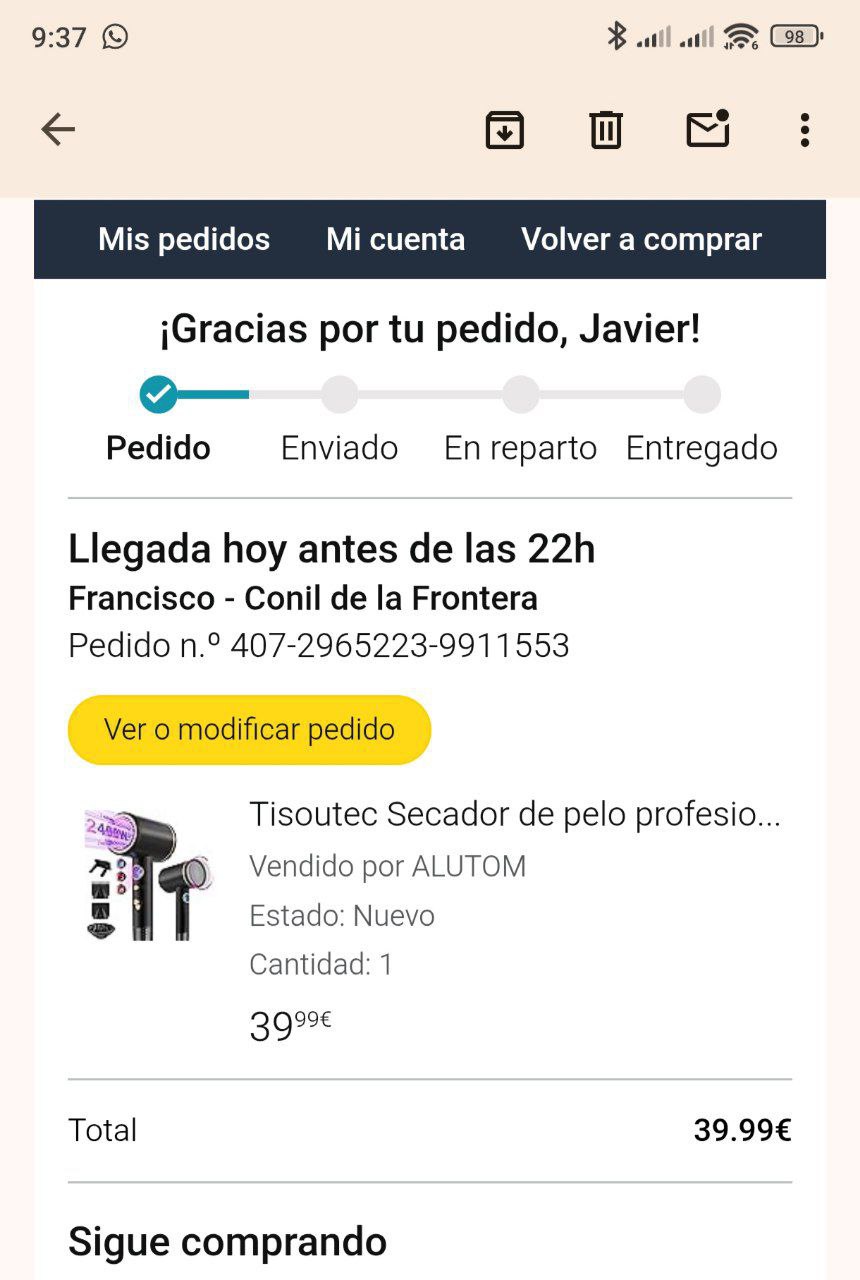
Task: Tap Ver o modificar pedido button
Action: tap(249, 730)
